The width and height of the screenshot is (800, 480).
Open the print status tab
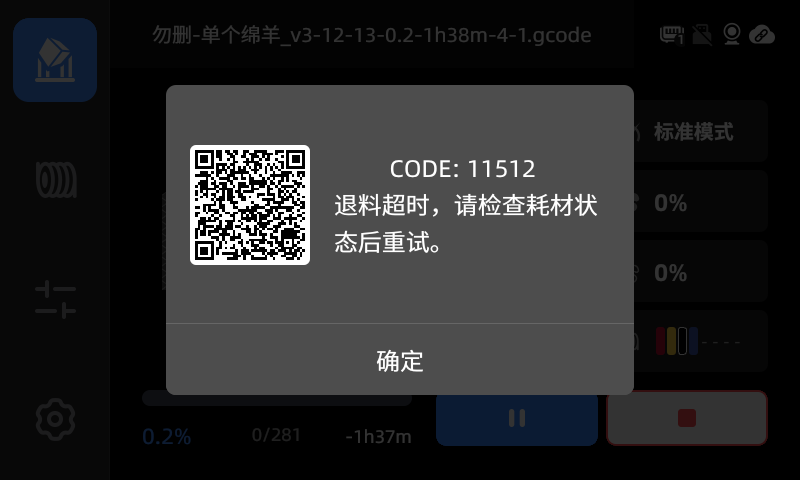55,60
